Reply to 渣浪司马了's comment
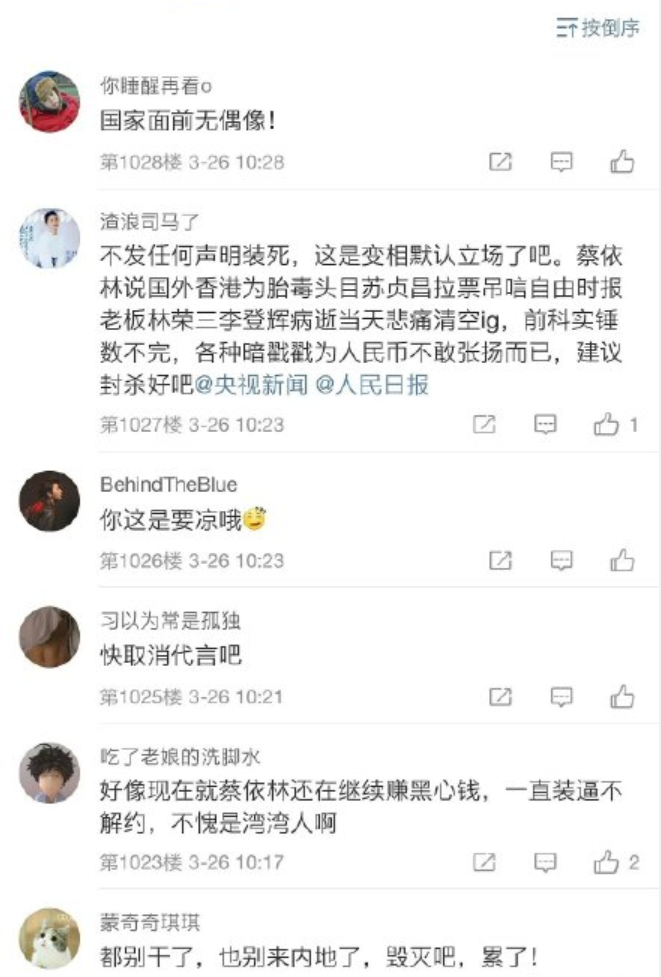Screen dimensions: 661x977 pyautogui.click(x=545, y=425)
